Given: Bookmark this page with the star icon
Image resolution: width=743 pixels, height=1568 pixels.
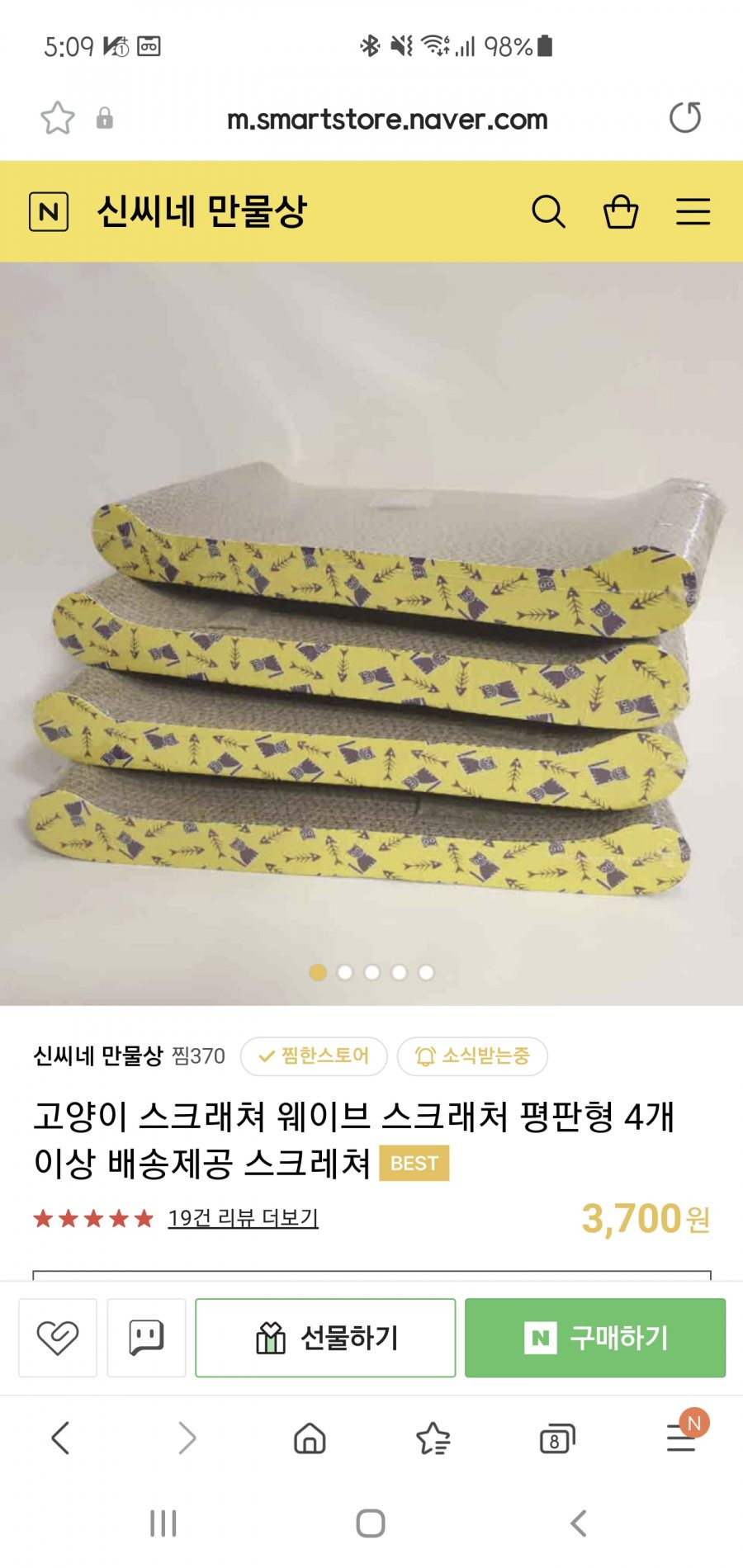Looking at the screenshot, I should click(x=58, y=118).
